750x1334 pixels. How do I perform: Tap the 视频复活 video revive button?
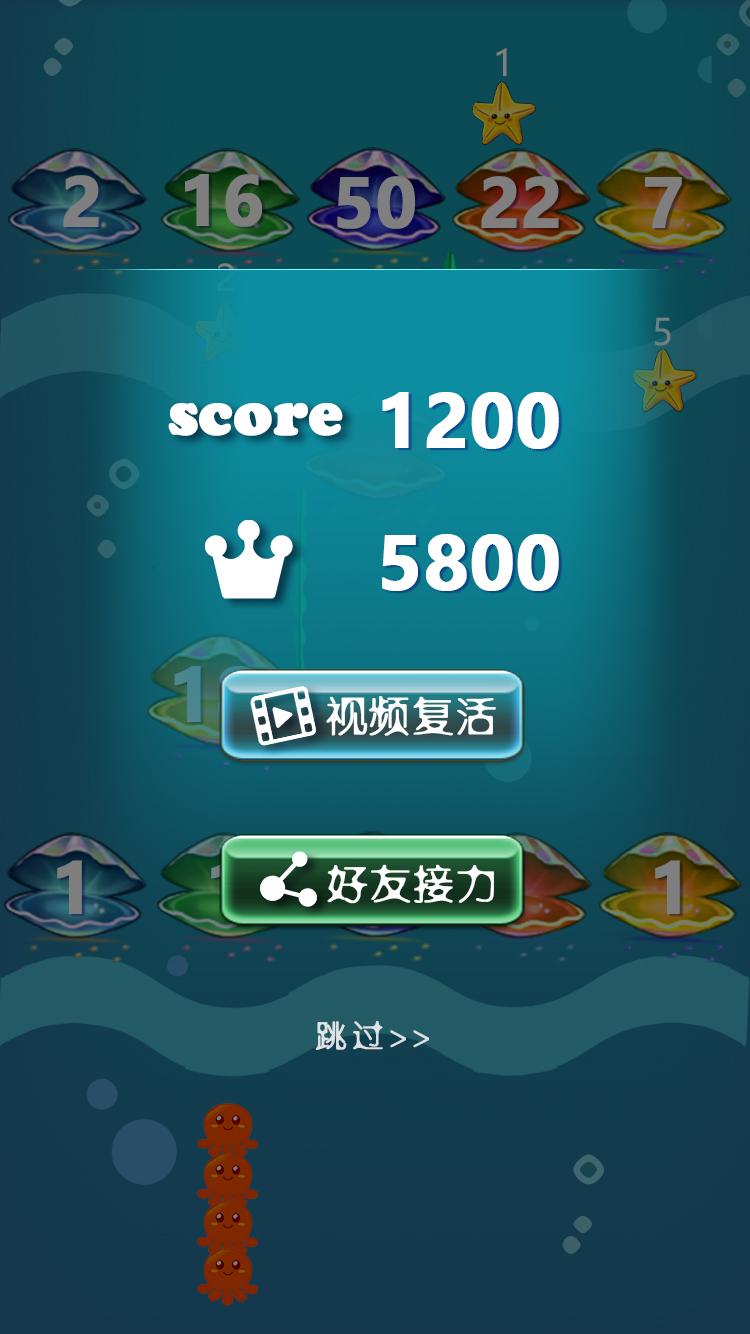tap(372, 716)
